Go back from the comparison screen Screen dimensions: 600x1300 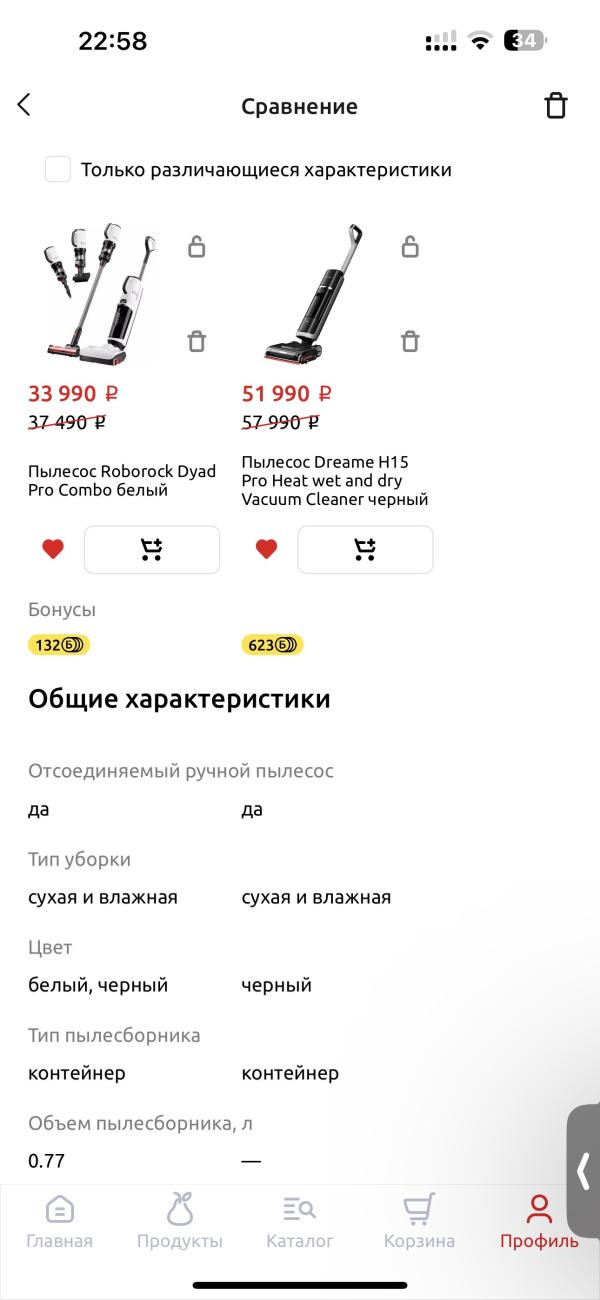[24, 105]
